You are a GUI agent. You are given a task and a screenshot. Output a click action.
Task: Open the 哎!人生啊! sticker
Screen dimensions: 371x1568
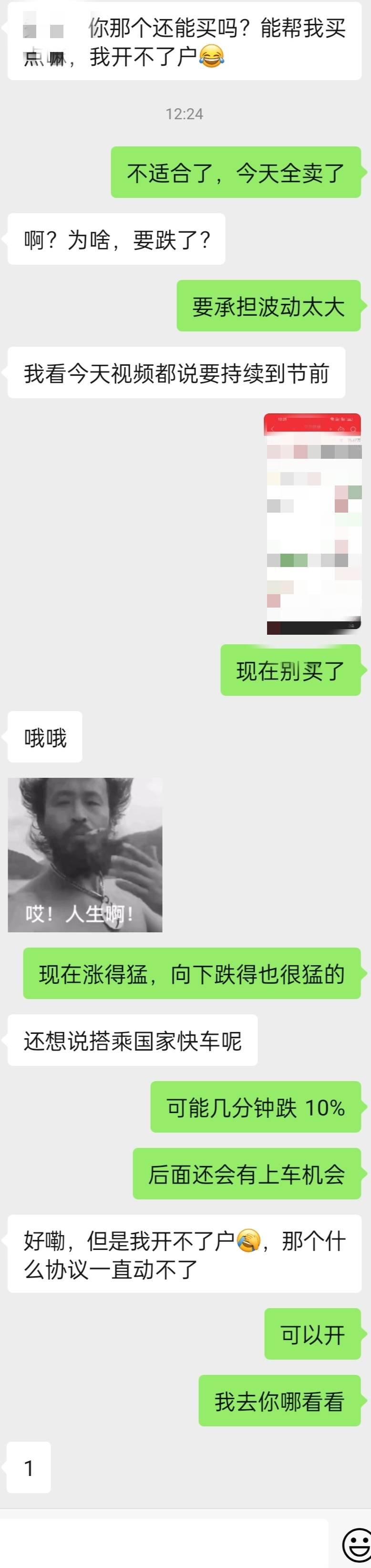point(85,855)
